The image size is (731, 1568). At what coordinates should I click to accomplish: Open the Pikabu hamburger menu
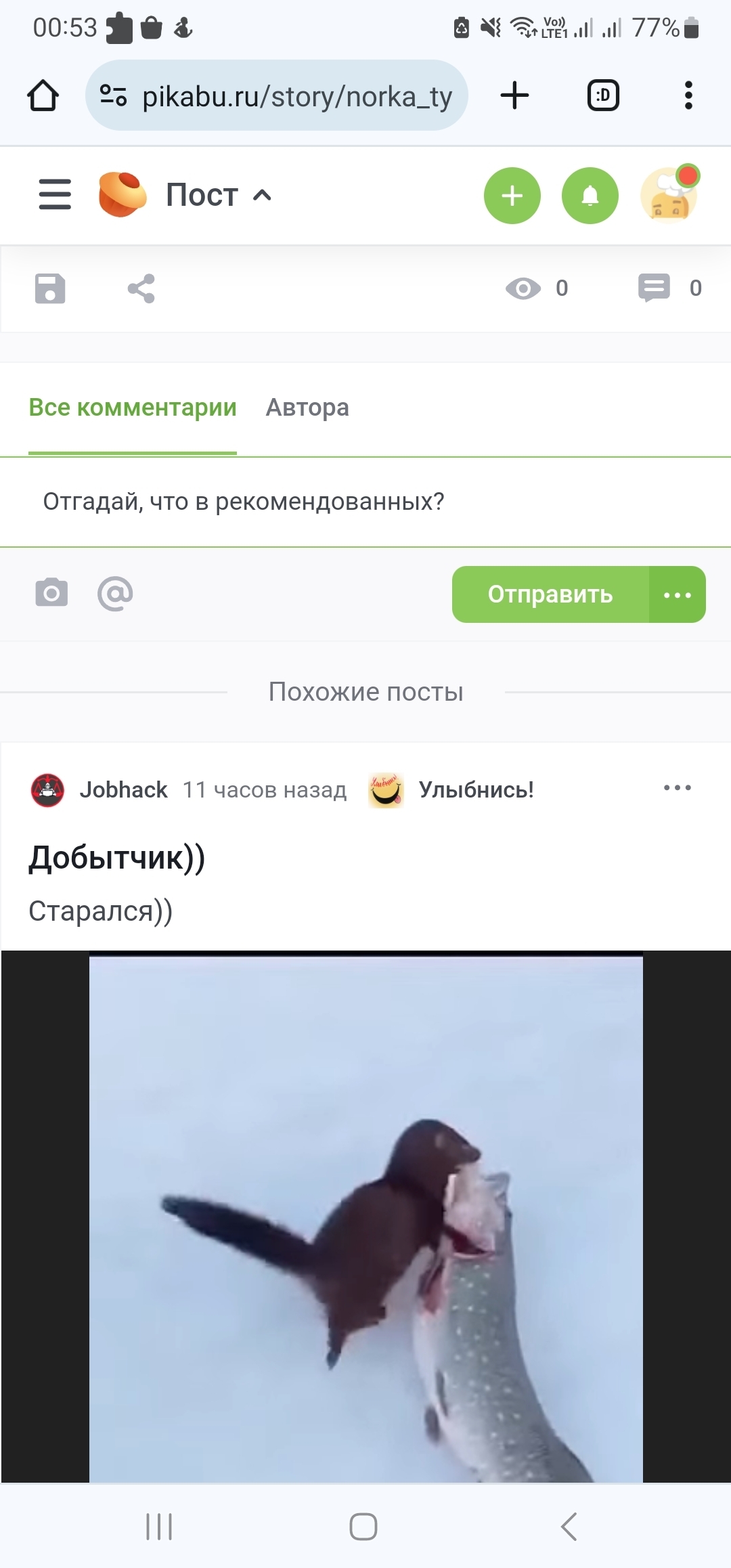(55, 195)
